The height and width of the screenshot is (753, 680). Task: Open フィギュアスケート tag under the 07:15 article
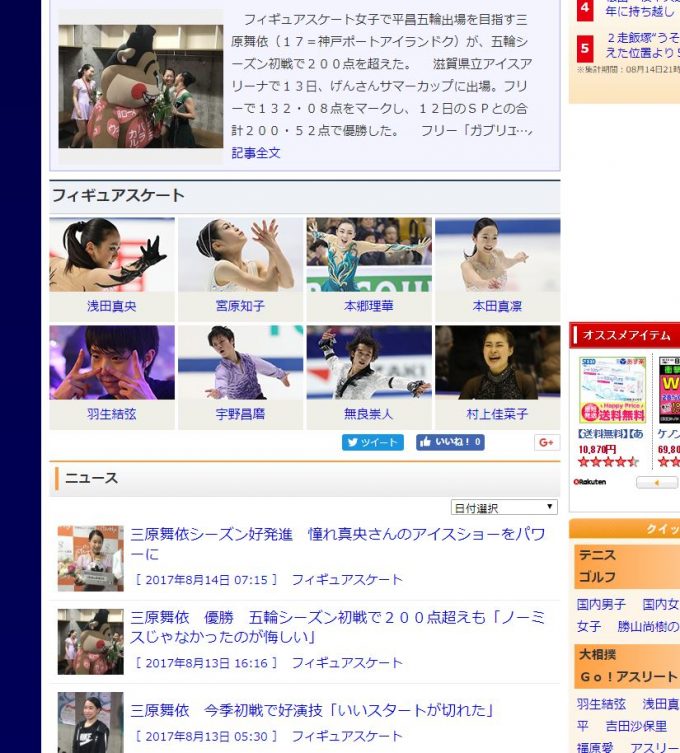point(347,580)
